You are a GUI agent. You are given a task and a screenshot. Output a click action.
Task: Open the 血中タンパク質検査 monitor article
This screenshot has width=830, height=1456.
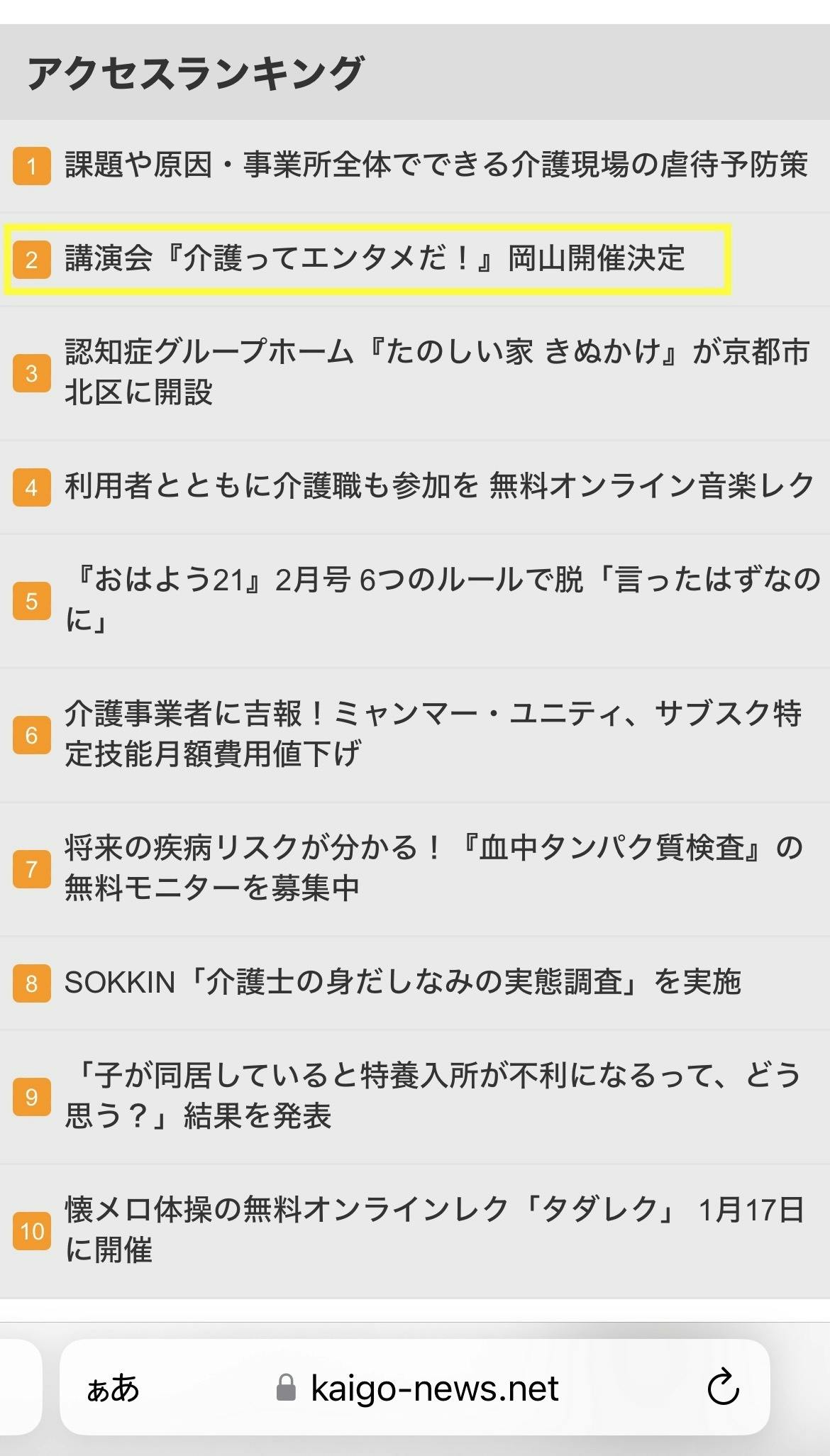tap(433, 868)
